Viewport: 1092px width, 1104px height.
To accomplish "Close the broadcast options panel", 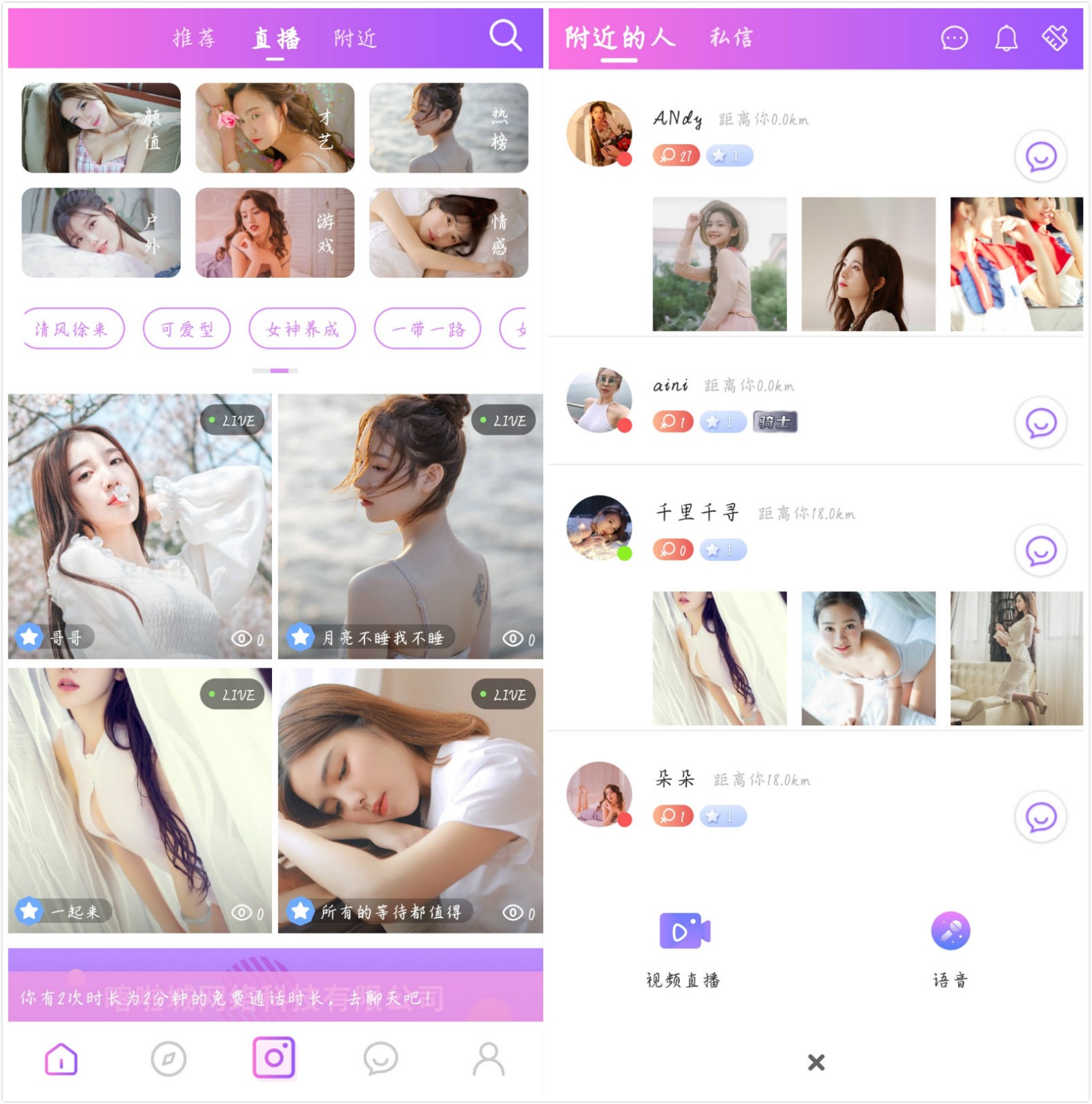I will [816, 1063].
